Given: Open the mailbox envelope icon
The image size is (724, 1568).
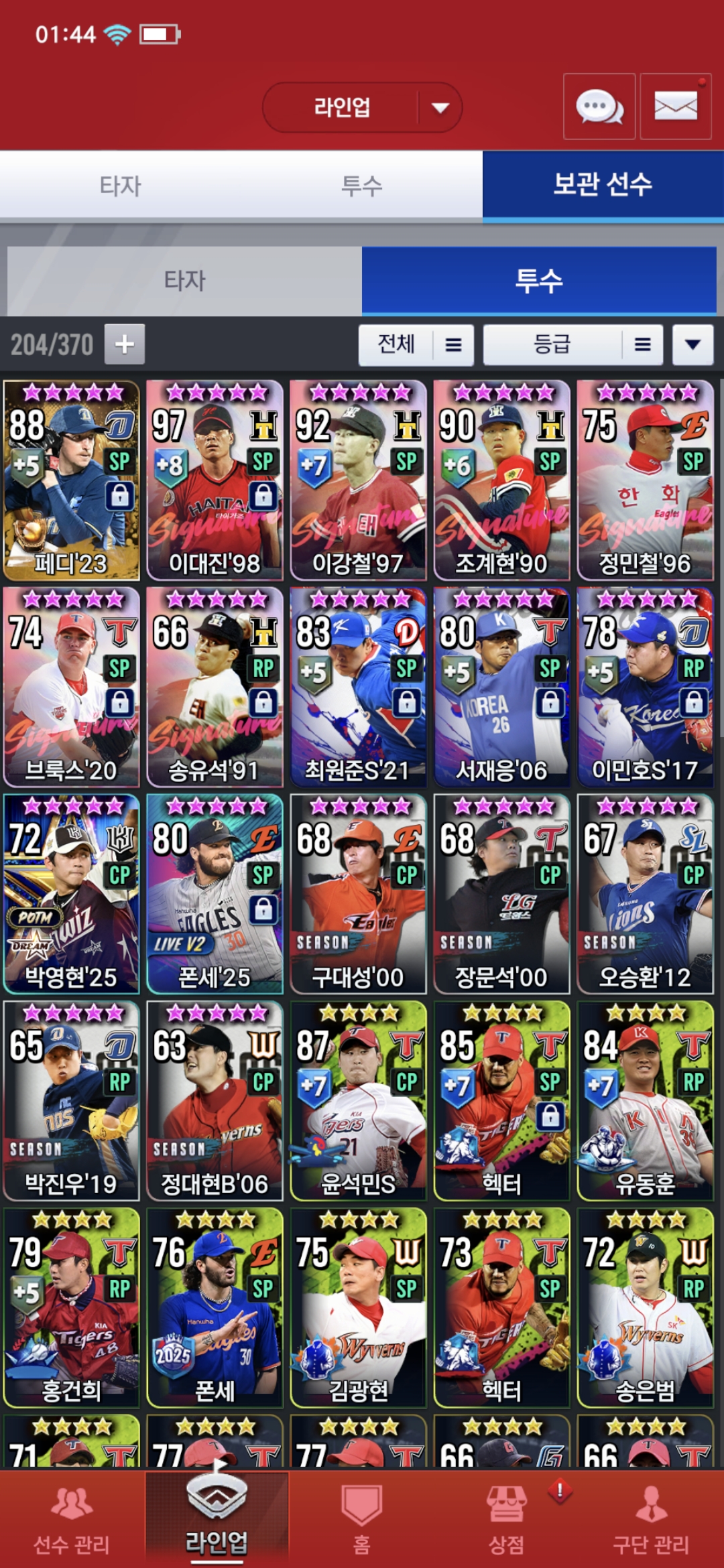Looking at the screenshot, I should pyautogui.click(x=675, y=107).
